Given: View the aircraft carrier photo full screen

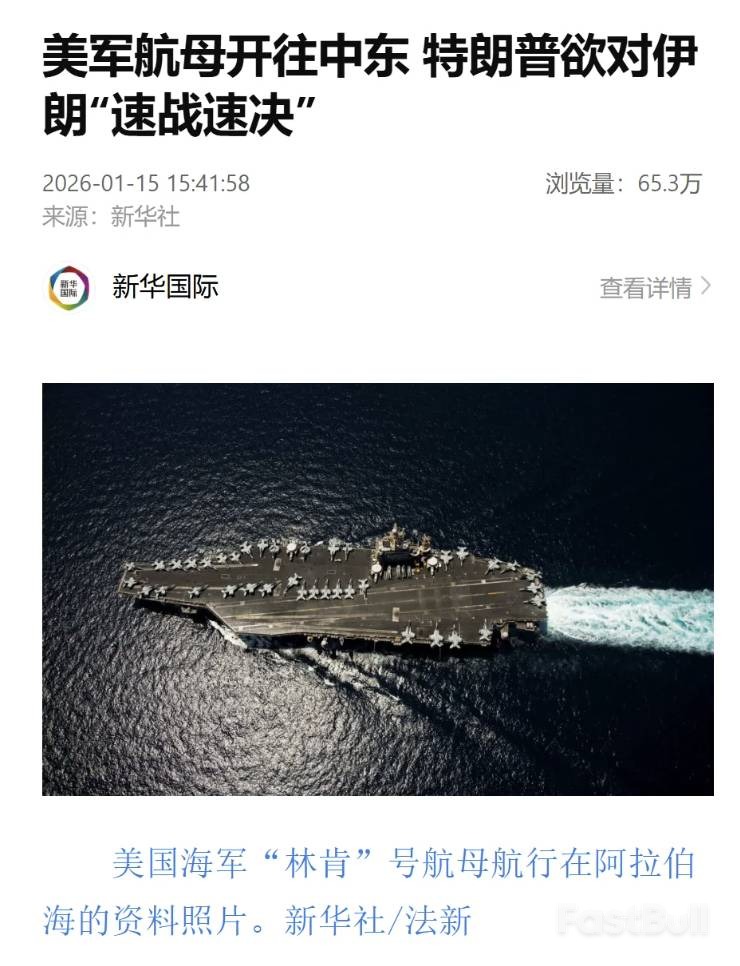Looking at the screenshot, I should (x=378, y=589).
